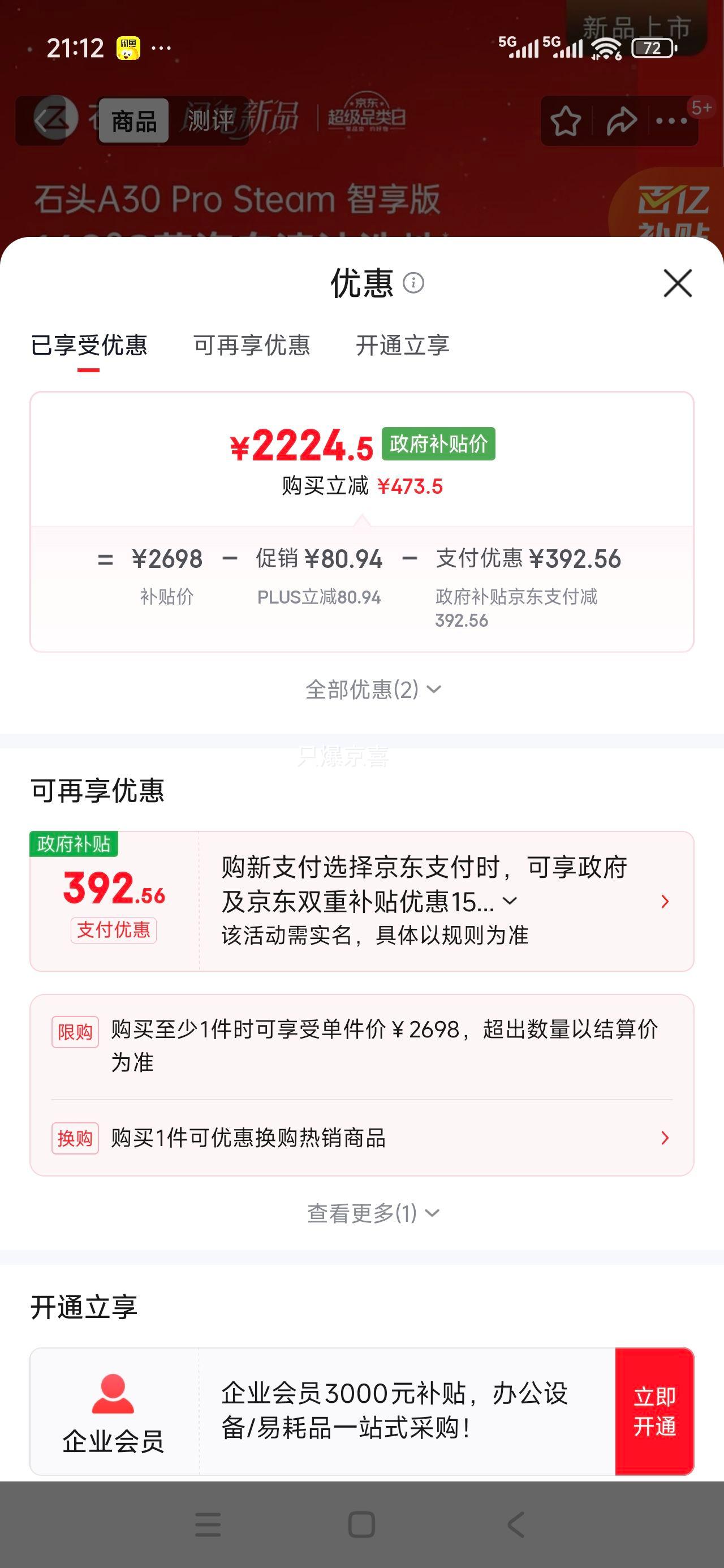Open the 闲鱼 app icon in status bar

click(127, 46)
